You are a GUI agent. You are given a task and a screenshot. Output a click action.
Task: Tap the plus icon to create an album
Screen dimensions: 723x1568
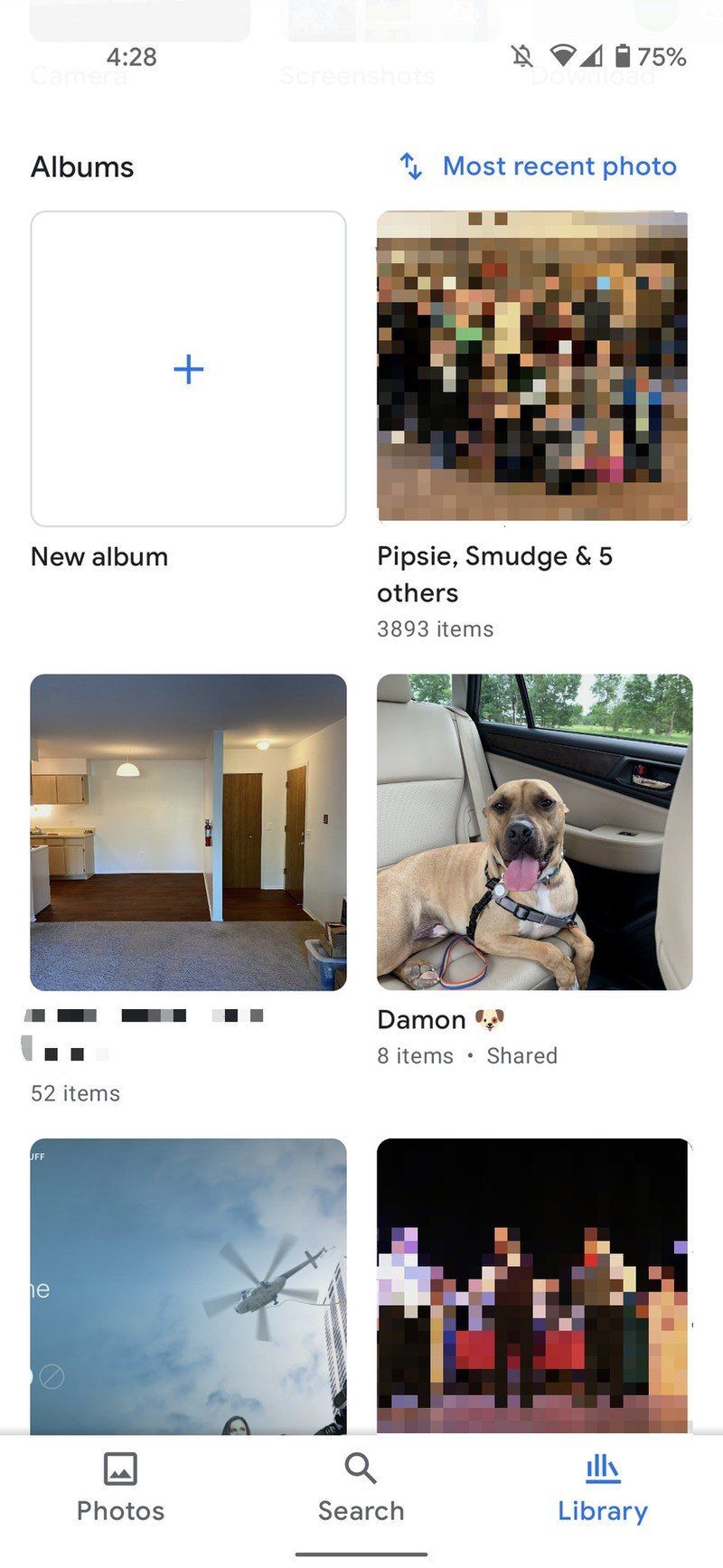187,369
